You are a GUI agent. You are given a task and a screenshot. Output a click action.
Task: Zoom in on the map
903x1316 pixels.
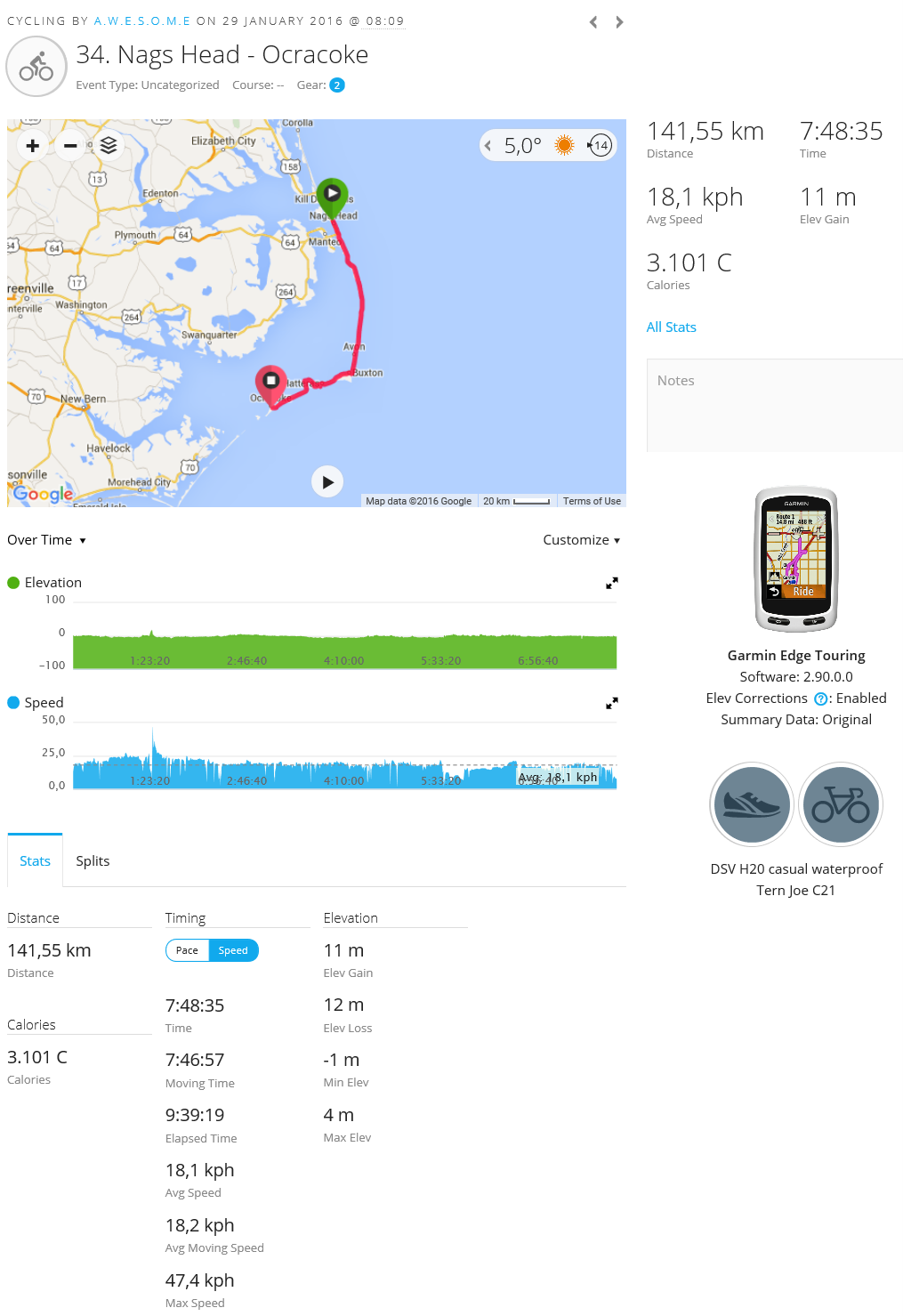point(33,145)
